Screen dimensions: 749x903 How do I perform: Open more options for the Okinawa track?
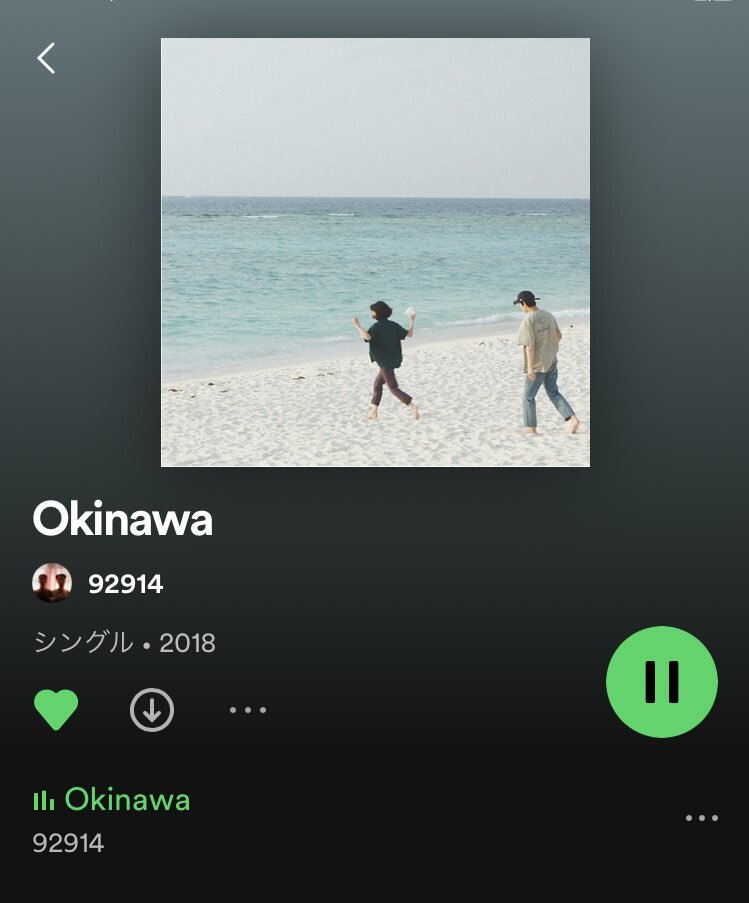click(701, 818)
